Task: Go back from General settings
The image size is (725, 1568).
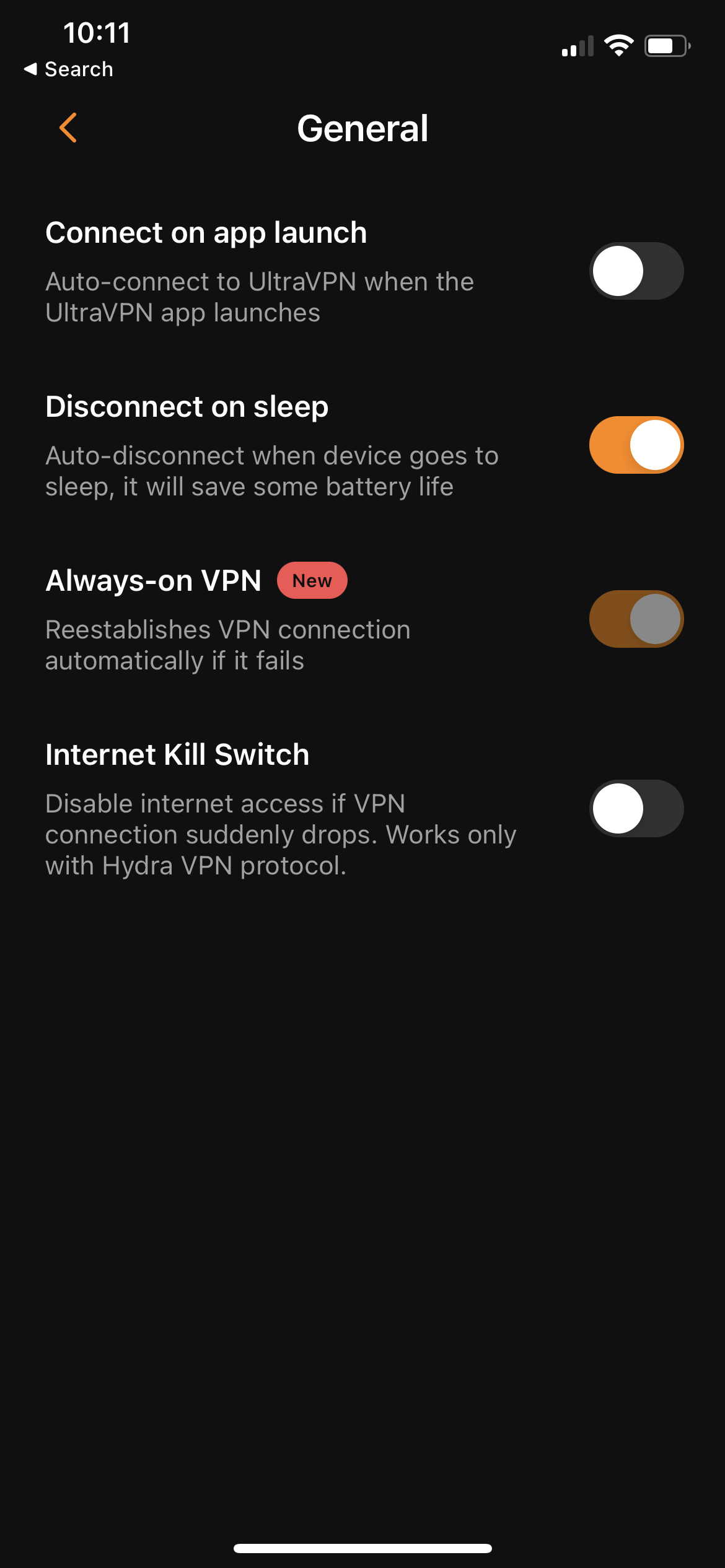Action: [x=68, y=128]
